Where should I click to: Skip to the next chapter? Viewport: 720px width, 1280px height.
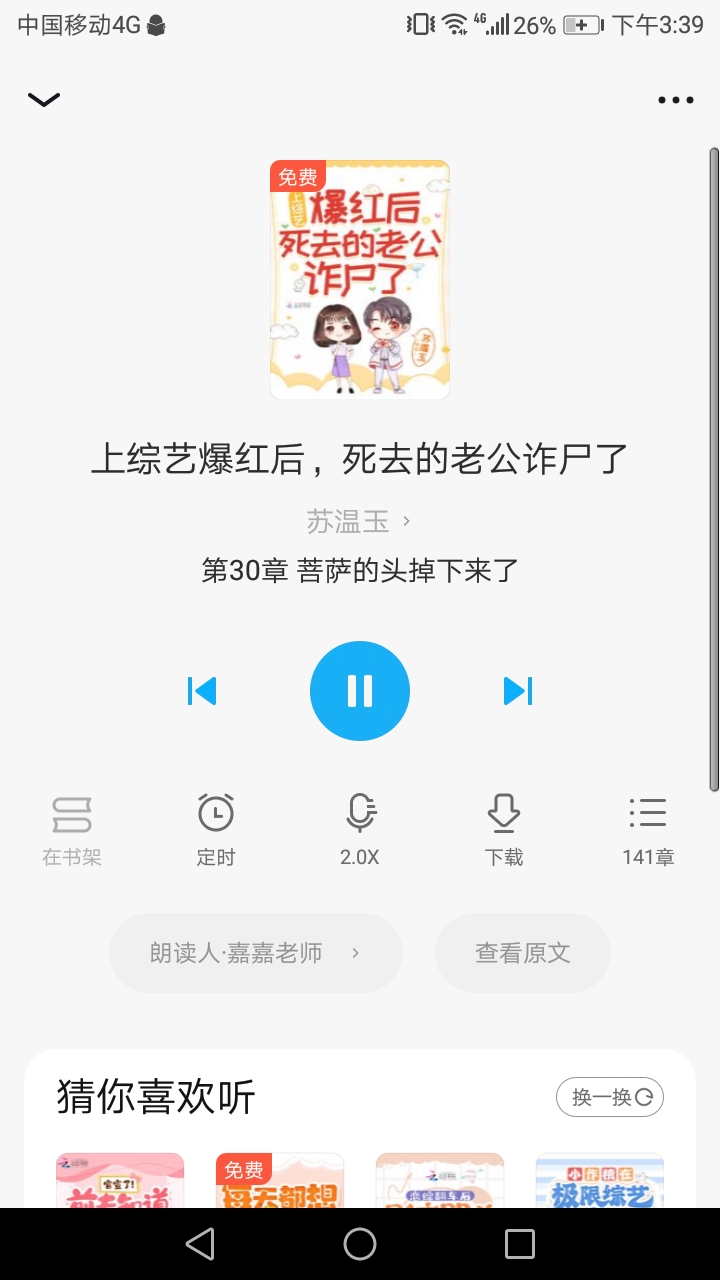pyautogui.click(x=517, y=691)
